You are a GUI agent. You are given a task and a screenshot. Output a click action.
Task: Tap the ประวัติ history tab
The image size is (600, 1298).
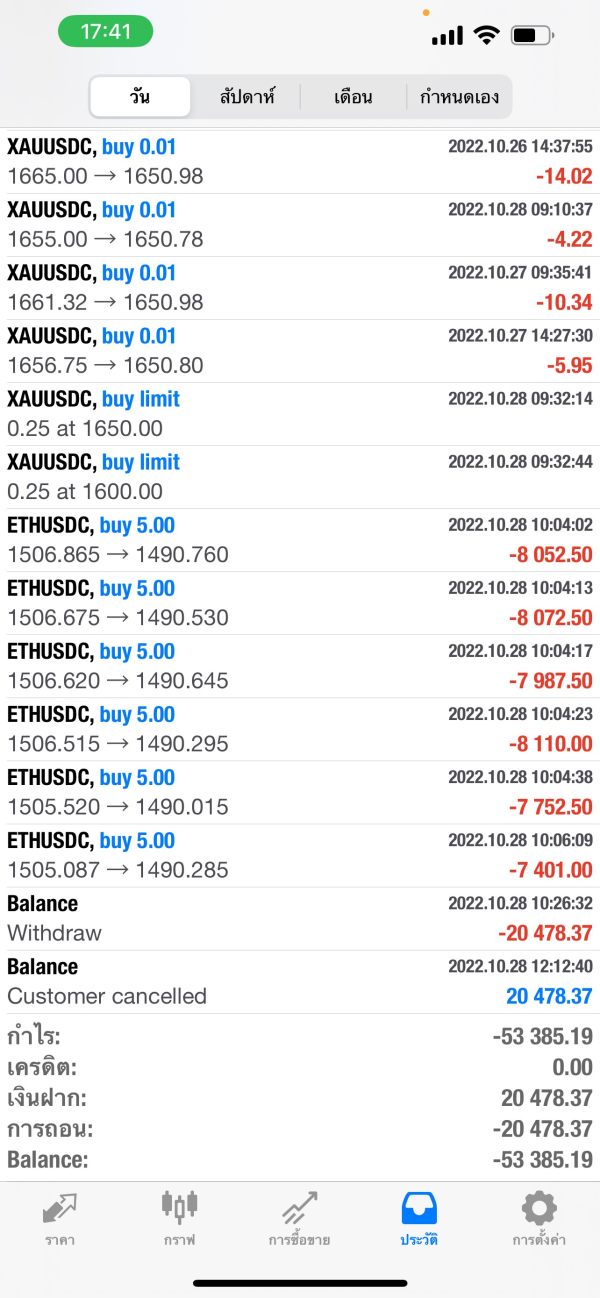[x=419, y=1219]
